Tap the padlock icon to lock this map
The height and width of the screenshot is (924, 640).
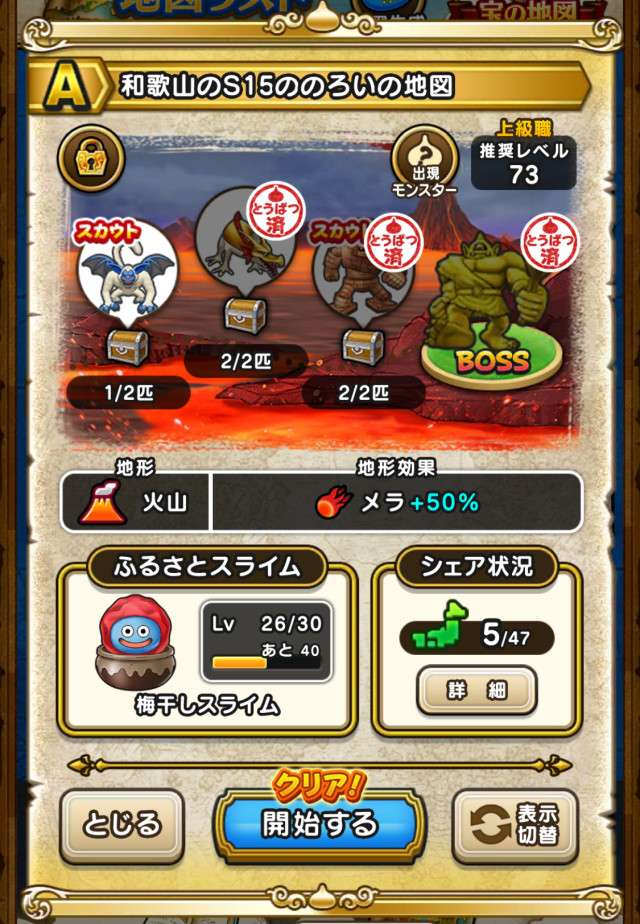(x=91, y=157)
